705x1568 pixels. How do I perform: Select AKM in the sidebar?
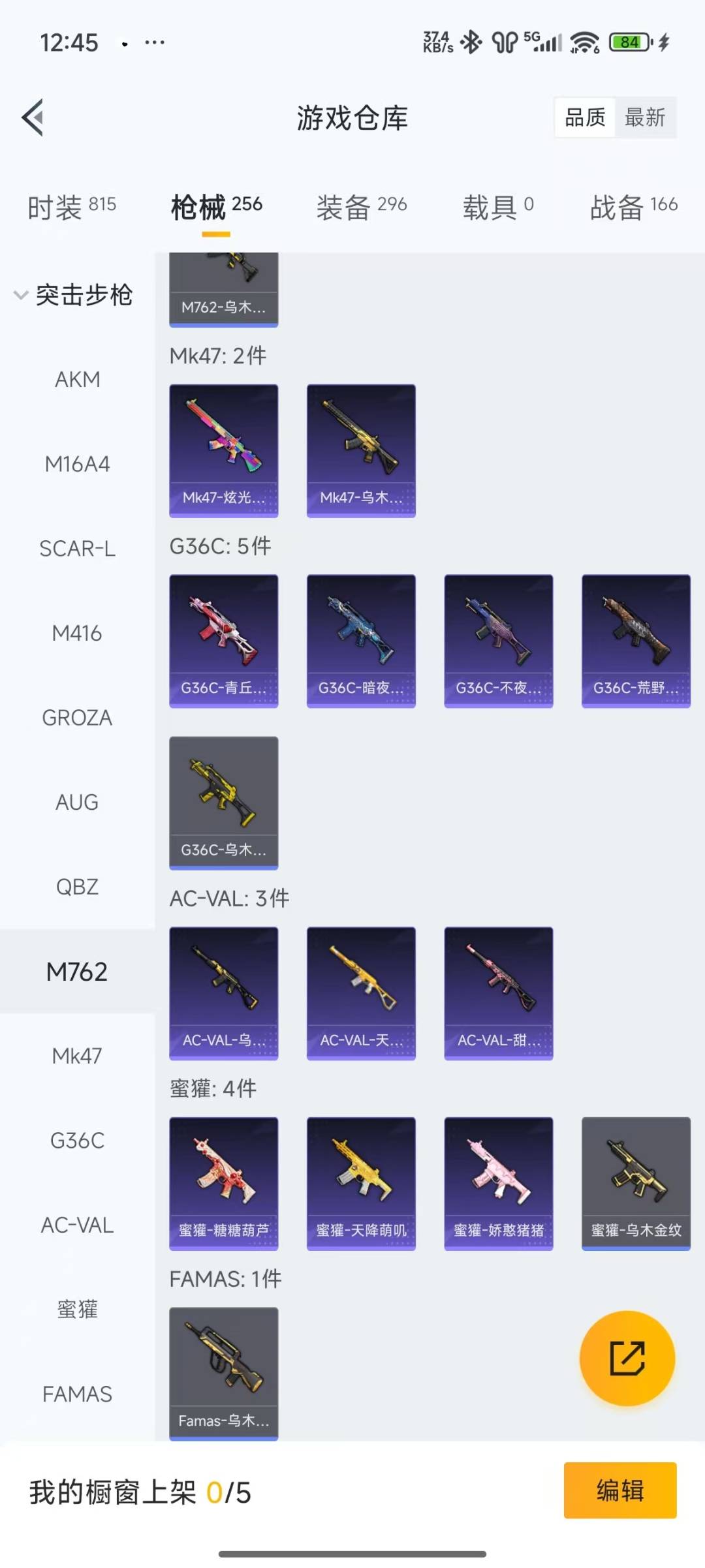(77, 379)
